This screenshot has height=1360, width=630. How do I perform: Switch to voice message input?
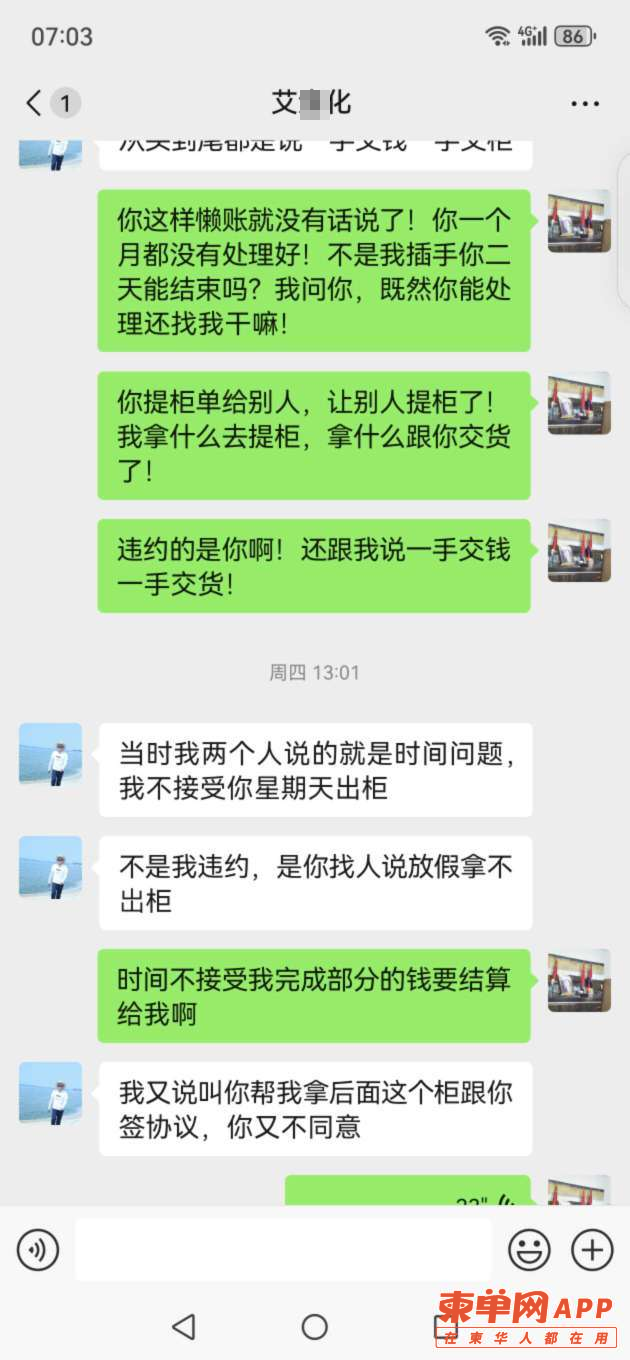(38, 1250)
